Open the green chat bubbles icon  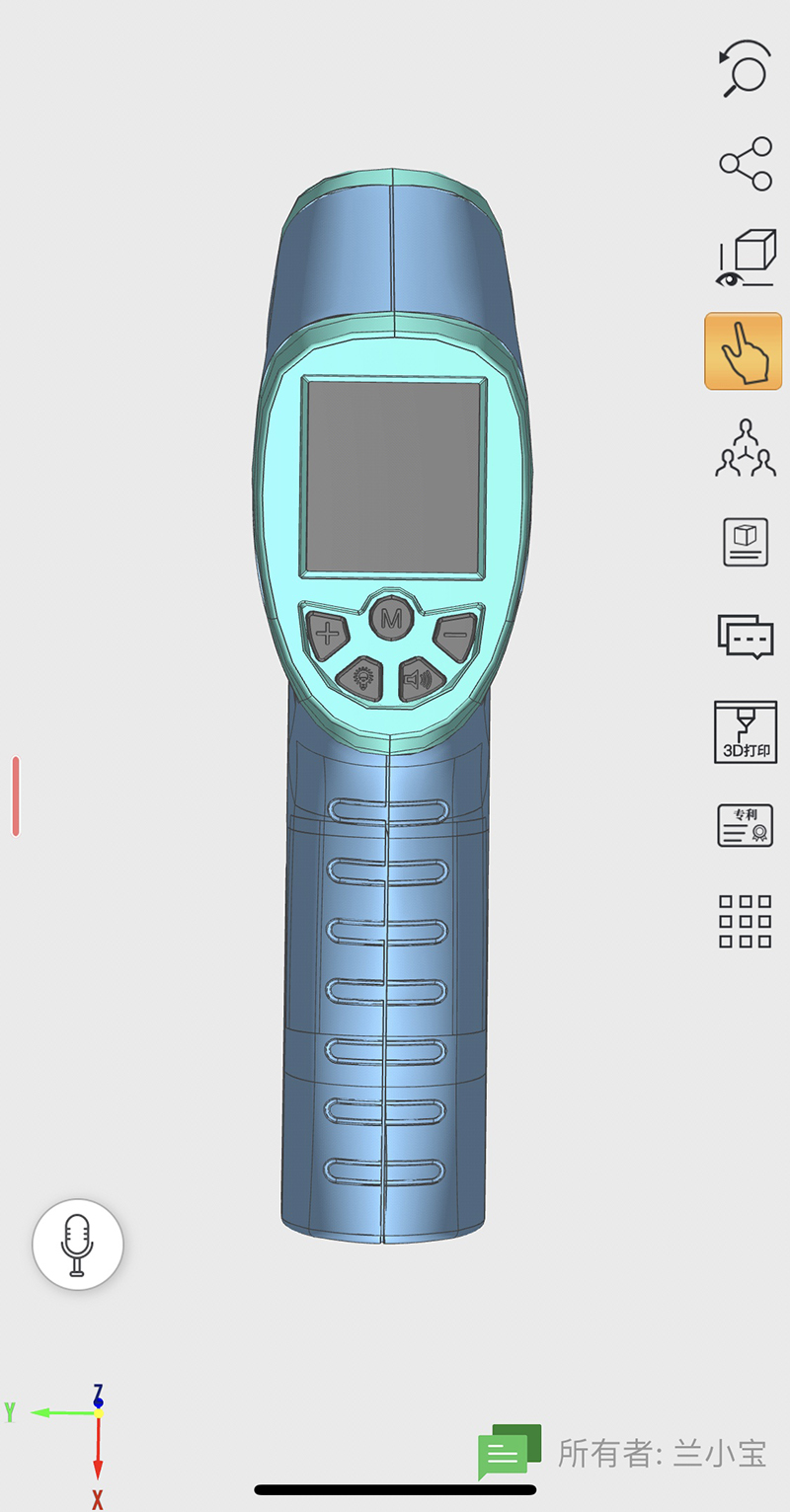coord(510,1452)
